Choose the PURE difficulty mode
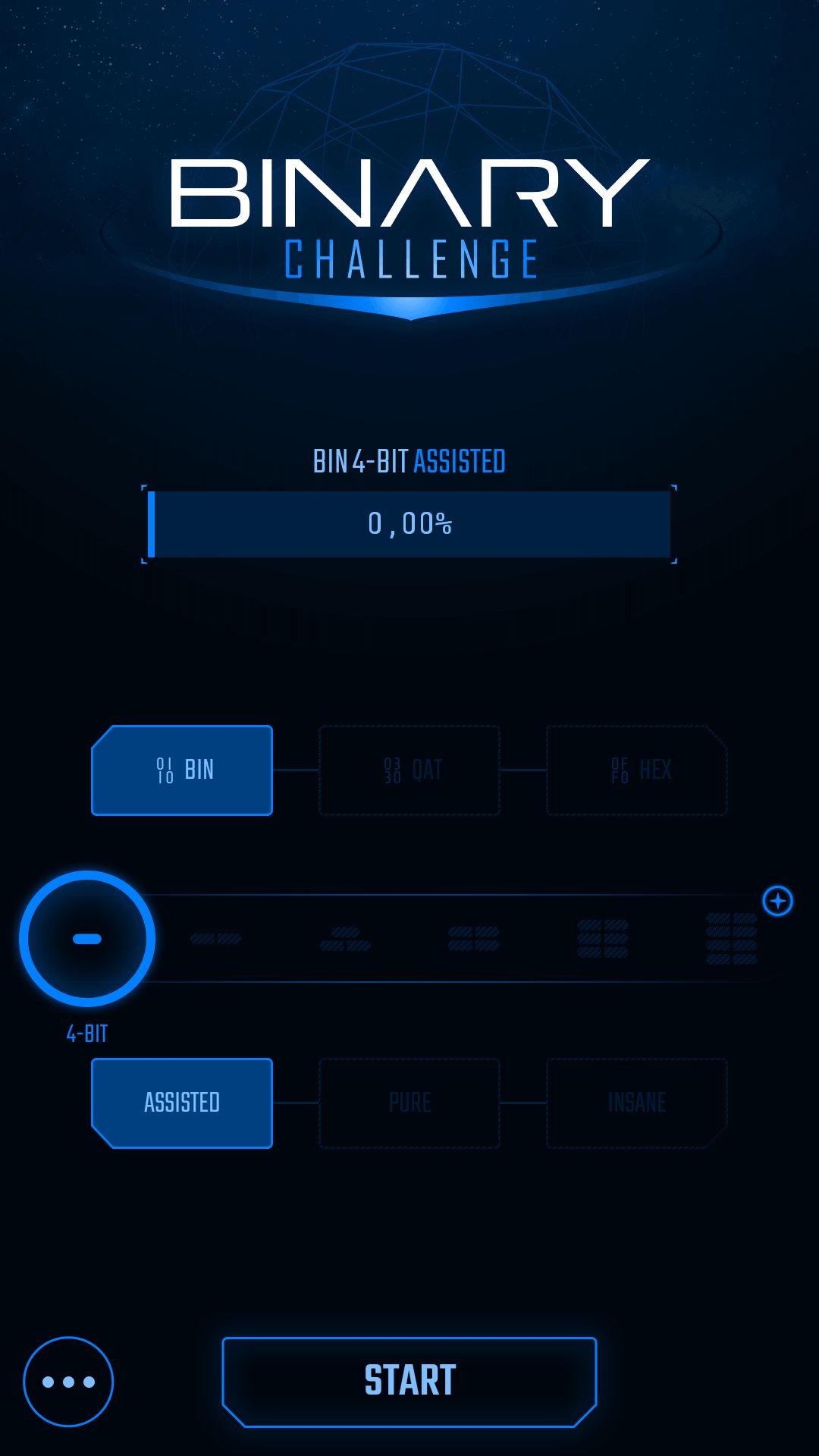The width and height of the screenshot is (819, 1456). click(x=409, y=1103)
